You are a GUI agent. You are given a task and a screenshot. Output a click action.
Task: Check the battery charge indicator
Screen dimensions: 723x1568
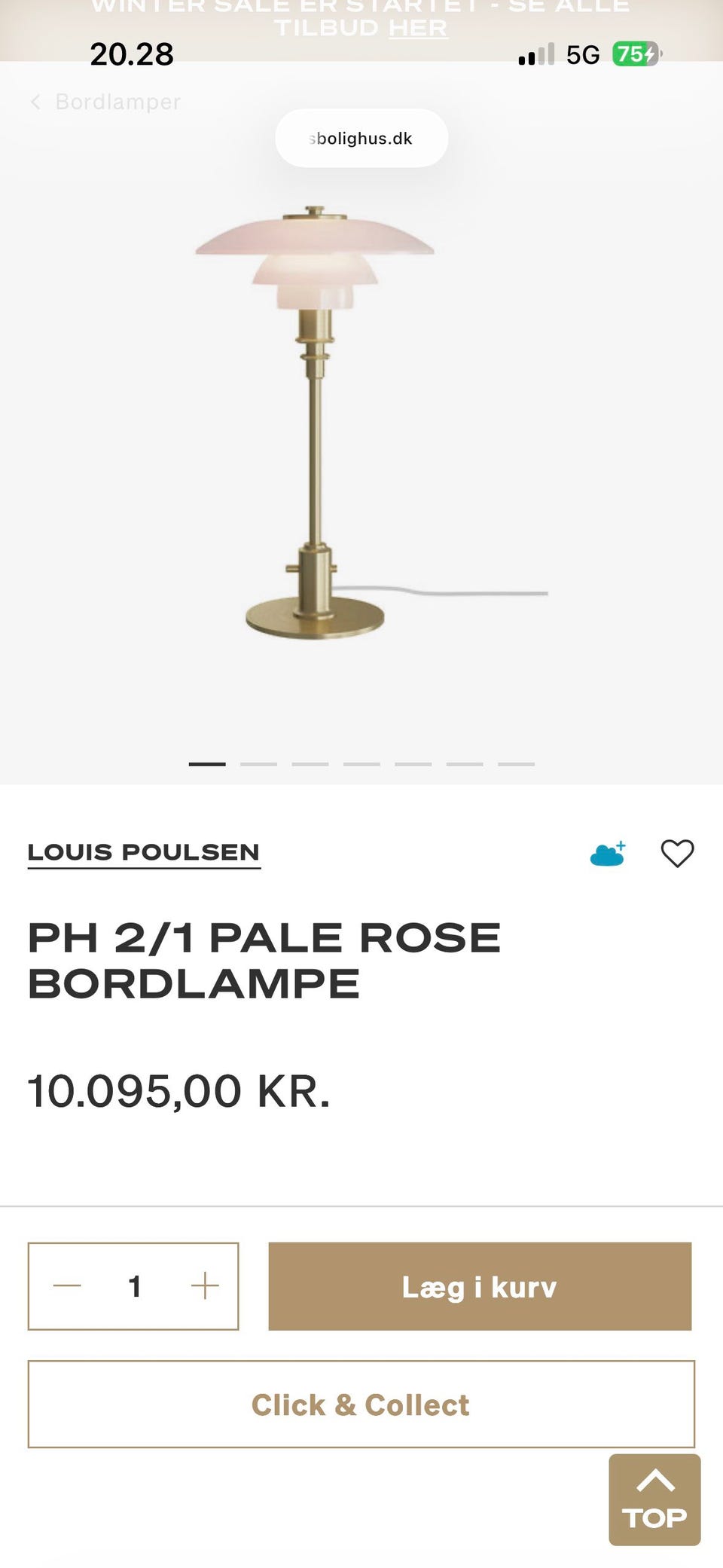point(637,53)
